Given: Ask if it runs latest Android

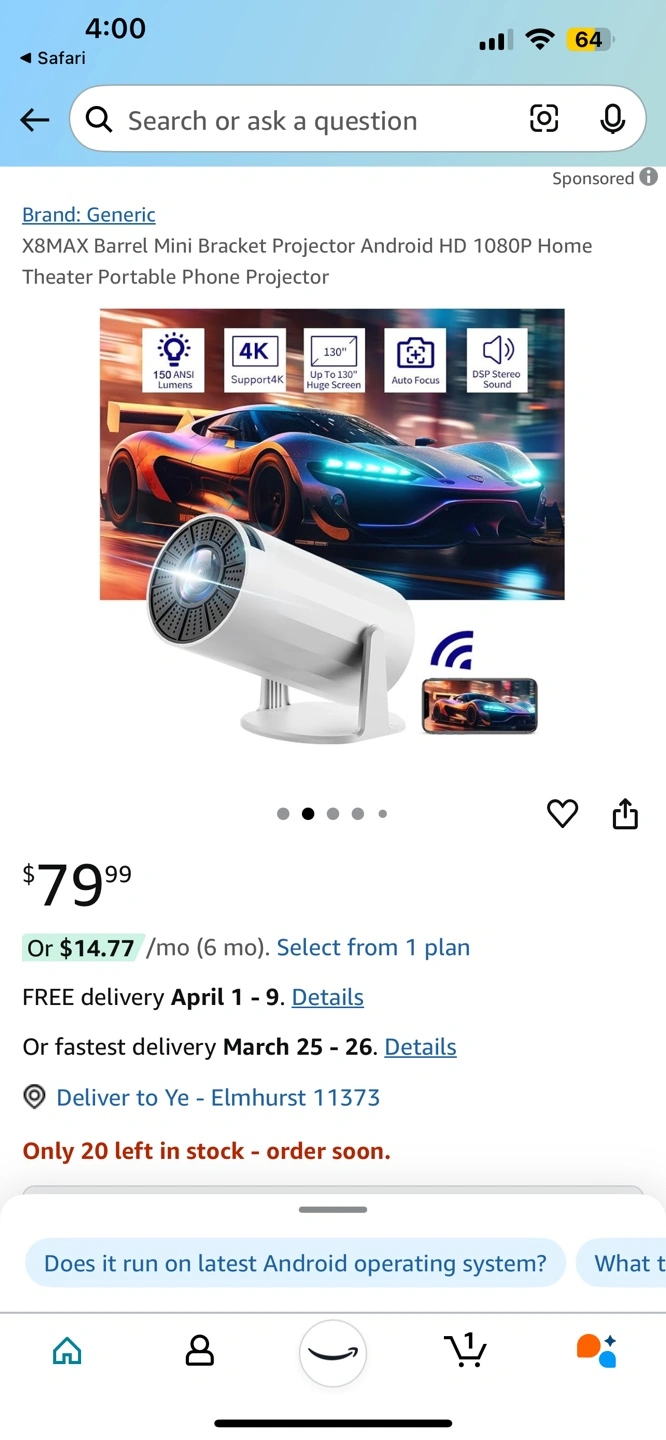Looking at the screenshot, I should point(295,1263).
